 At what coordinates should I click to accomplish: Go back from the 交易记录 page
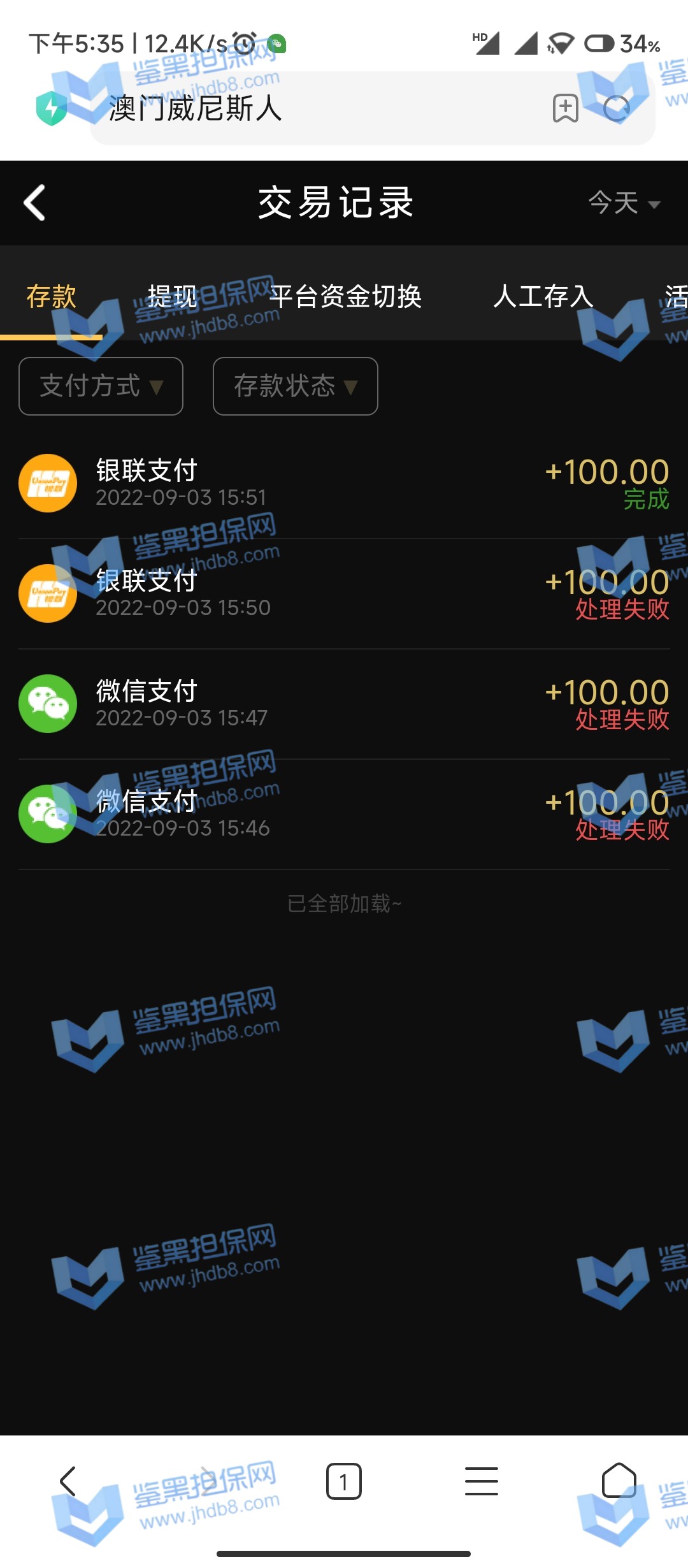pos(34,203)
